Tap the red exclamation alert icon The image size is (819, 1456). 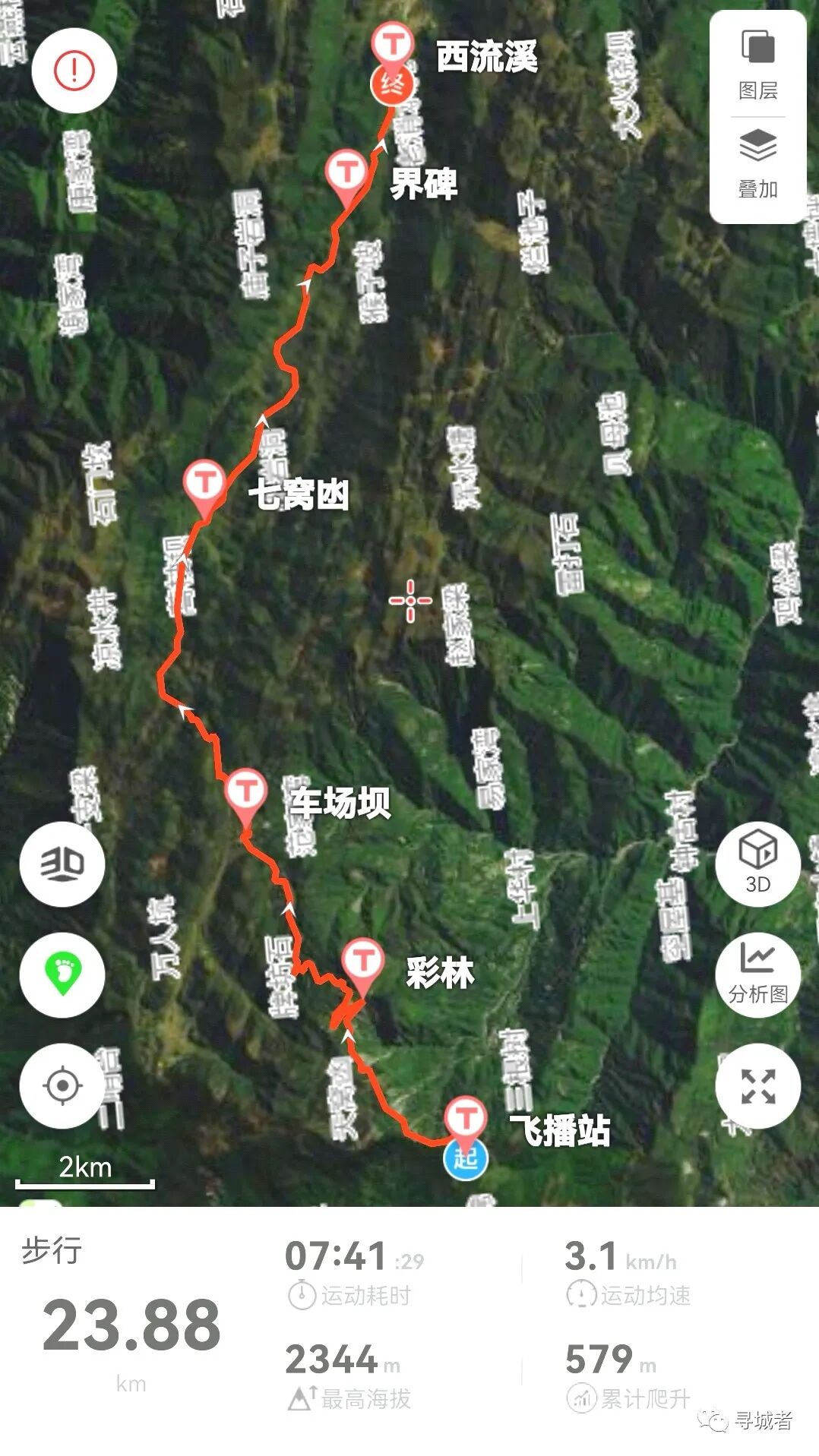tap(74, 71)
